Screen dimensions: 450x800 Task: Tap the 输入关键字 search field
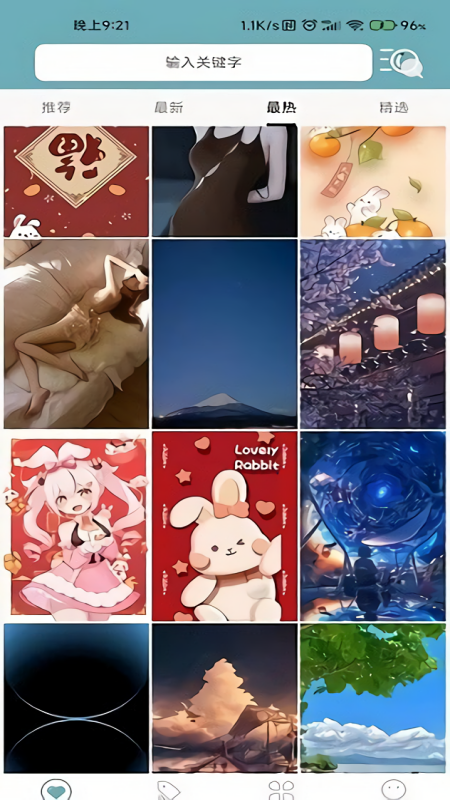(204, 62)
